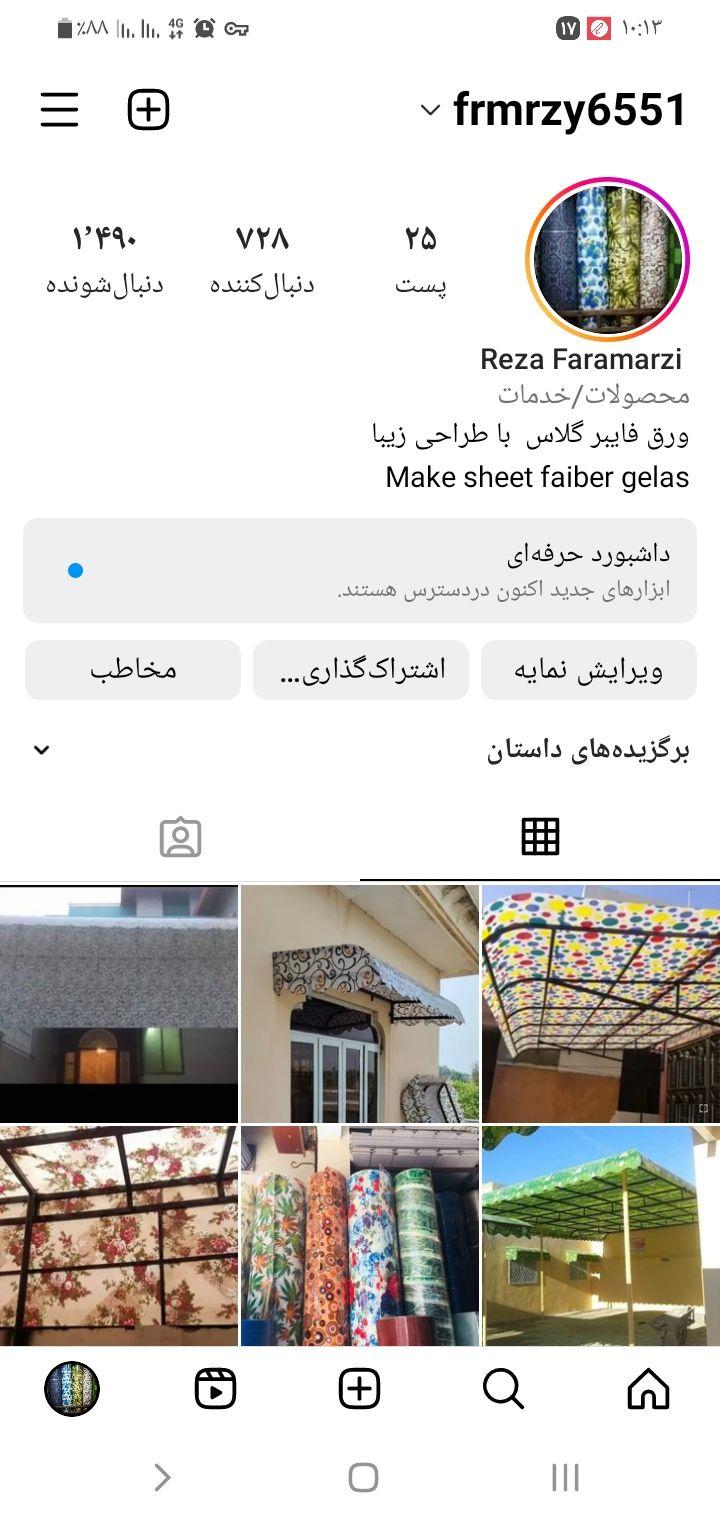Switch to the posts grid tab
Screen dimensions: 720x1520
coord(540,836)
